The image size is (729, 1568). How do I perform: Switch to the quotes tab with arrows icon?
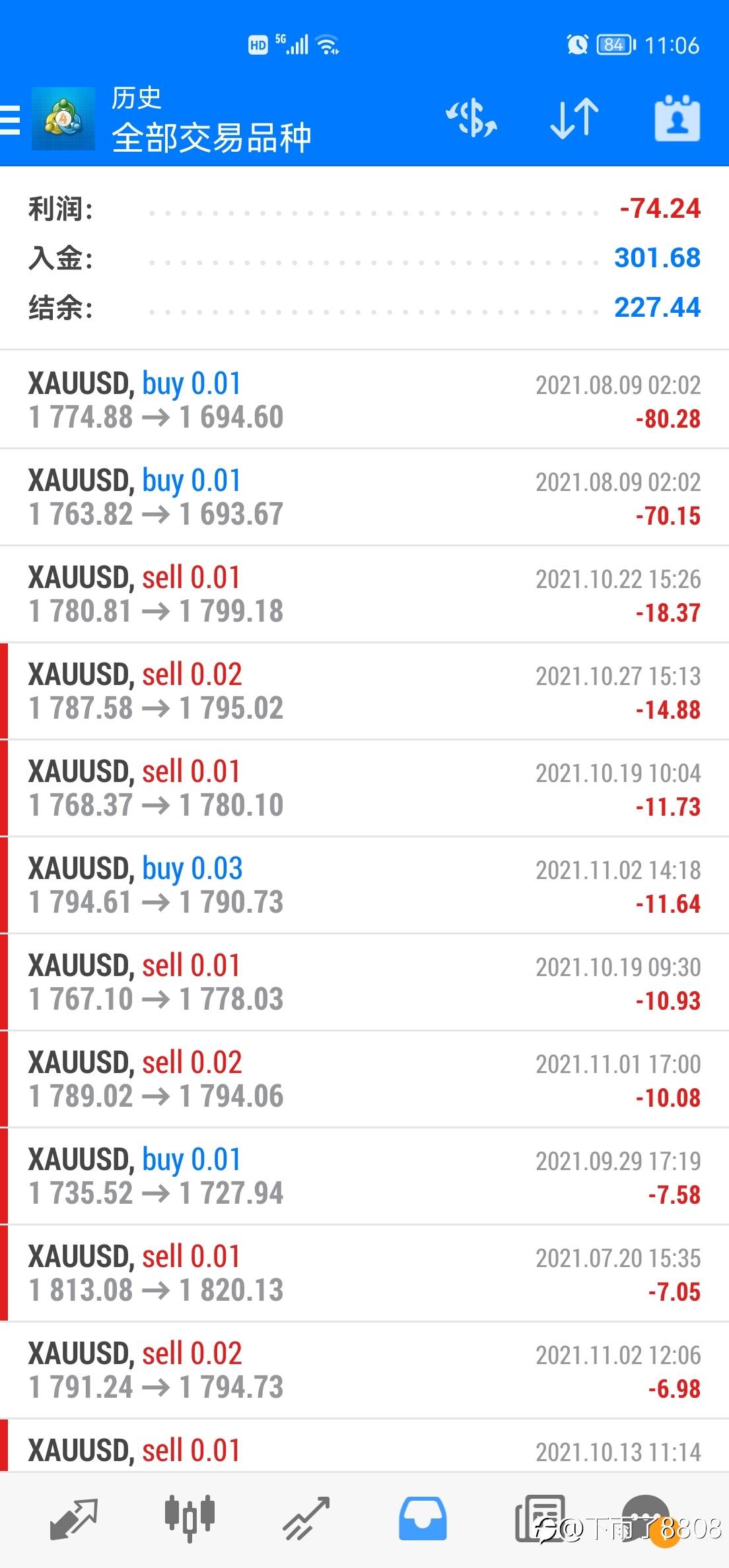[x=73, y=1518]
